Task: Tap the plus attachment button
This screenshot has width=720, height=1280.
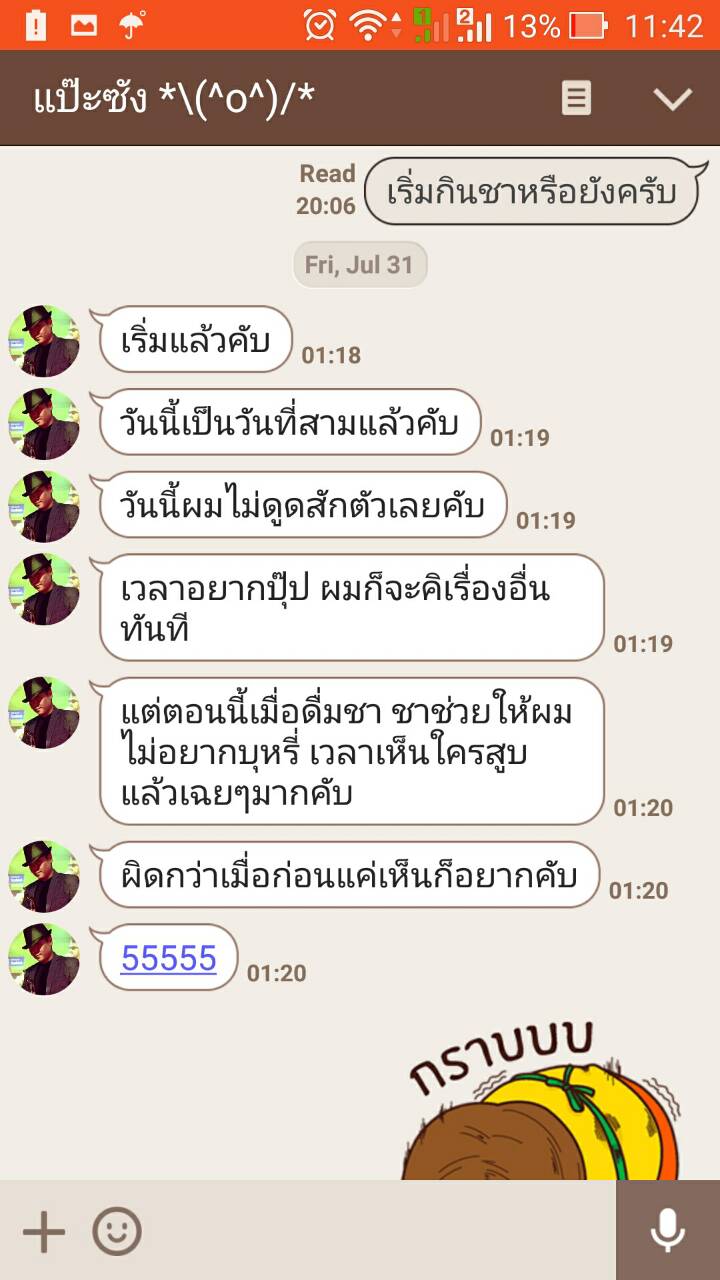Action: click(43, 1231)
